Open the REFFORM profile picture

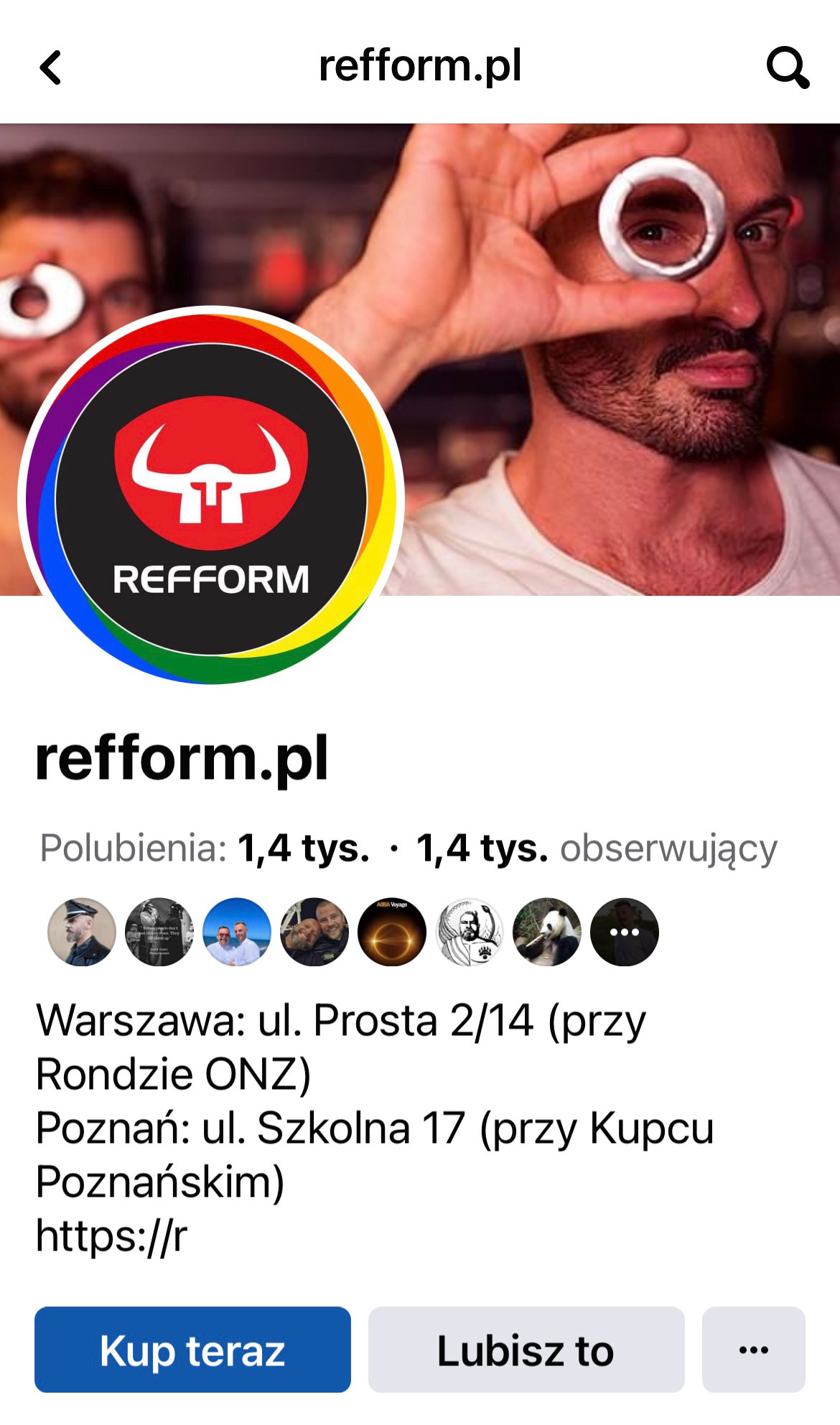(211, 495)
